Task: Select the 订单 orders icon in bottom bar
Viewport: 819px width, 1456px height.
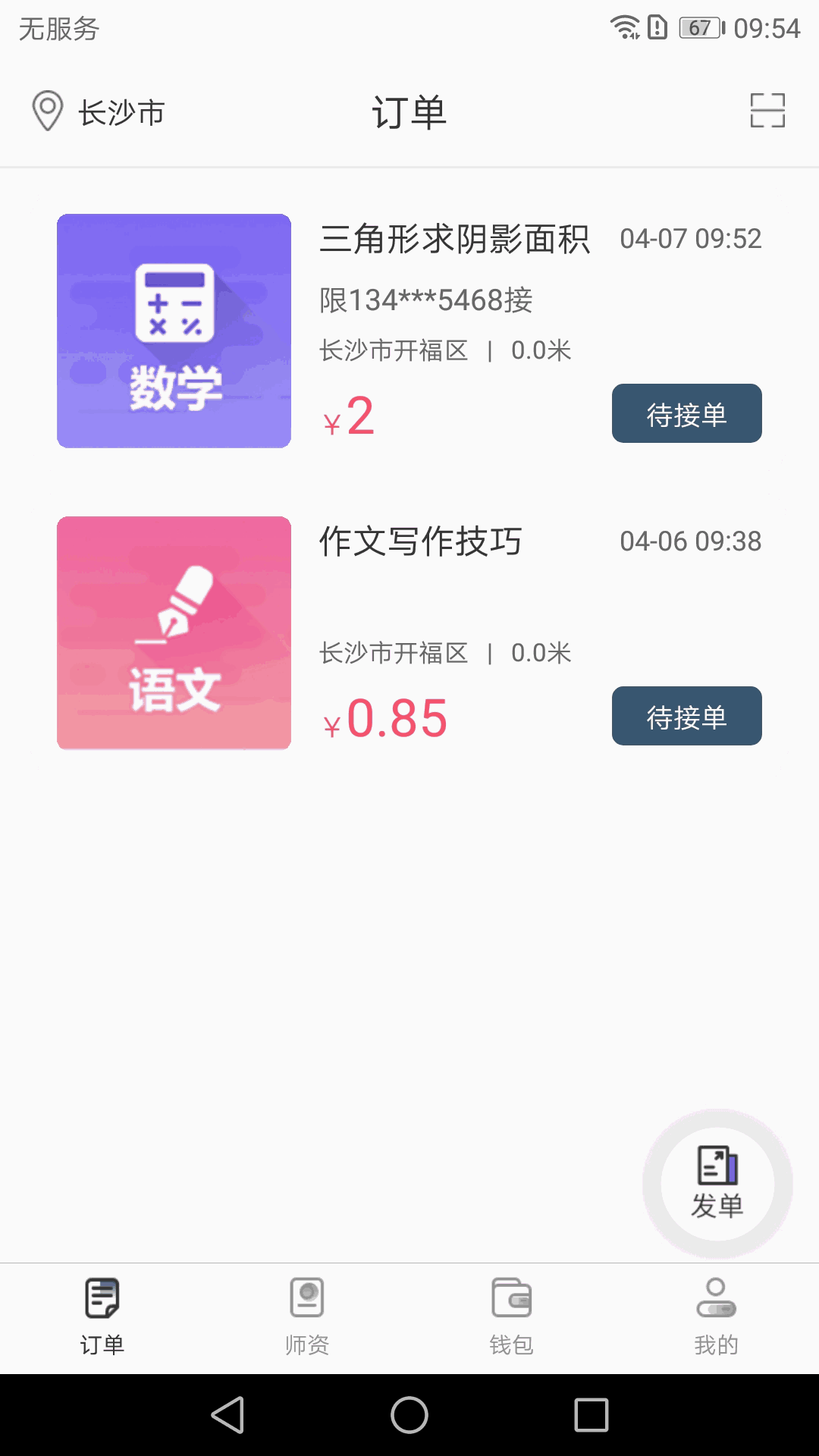Action: (x=102, y=1298)
